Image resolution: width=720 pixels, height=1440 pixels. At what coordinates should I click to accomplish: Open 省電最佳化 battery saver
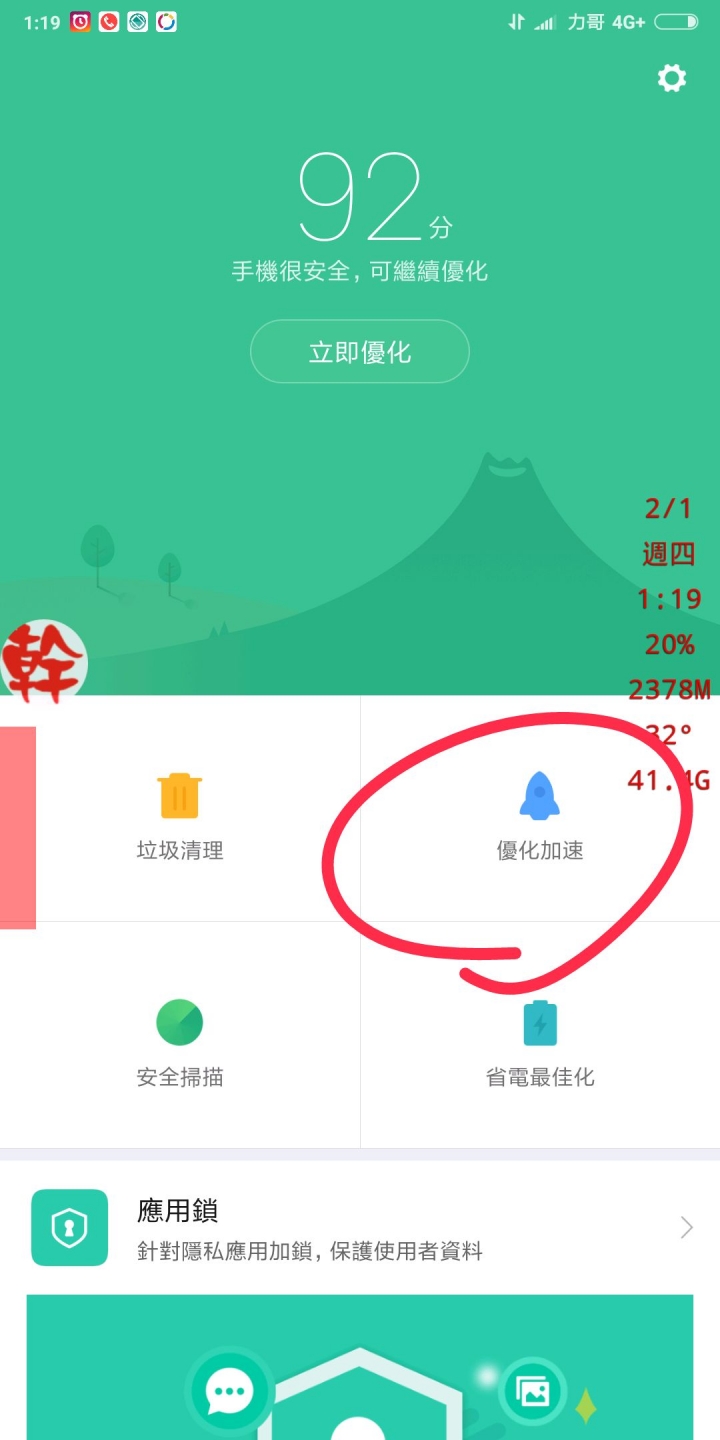coord(540,1040)
